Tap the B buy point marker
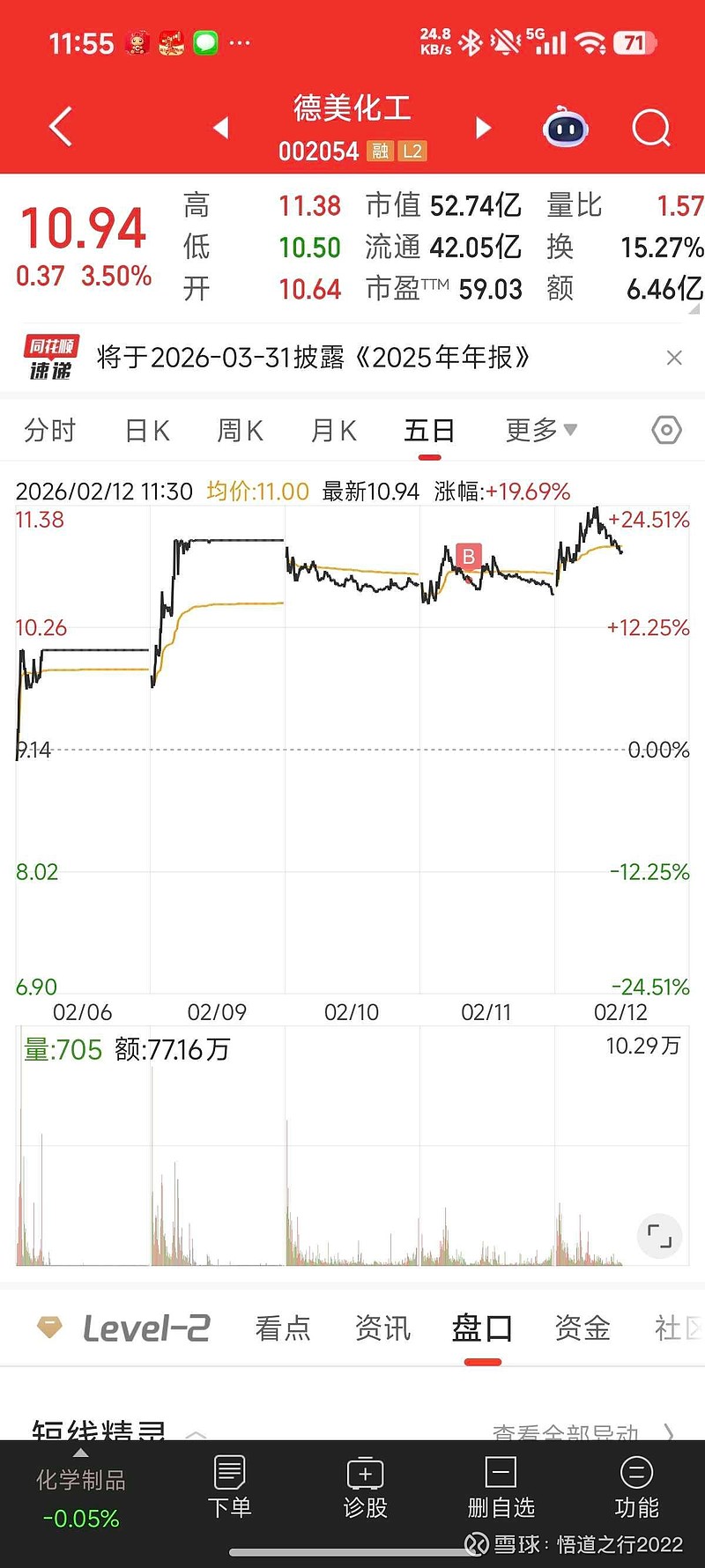This screenshot has height=1568, width=705. tap(468, 556)
